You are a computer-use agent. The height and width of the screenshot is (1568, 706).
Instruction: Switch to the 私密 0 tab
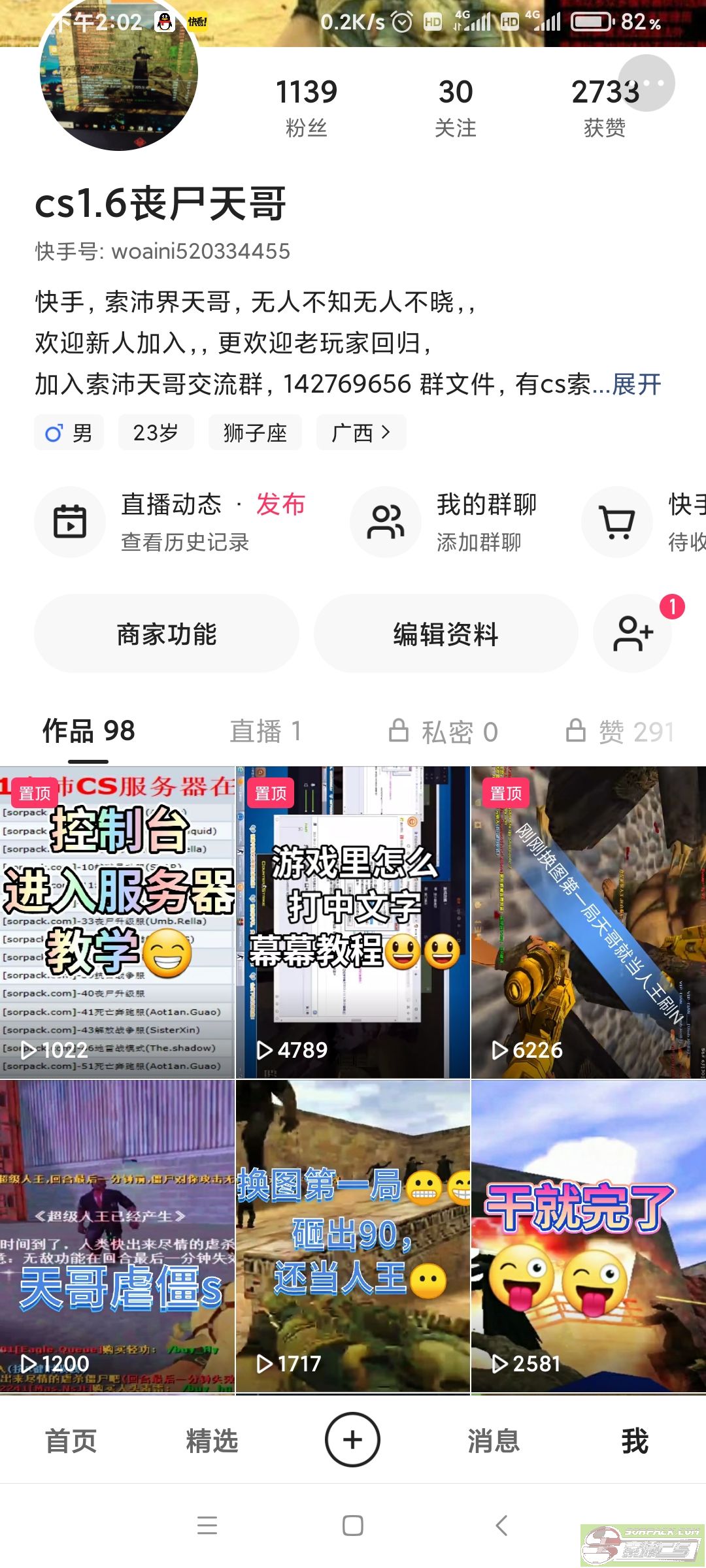click(x=443, y=732)
